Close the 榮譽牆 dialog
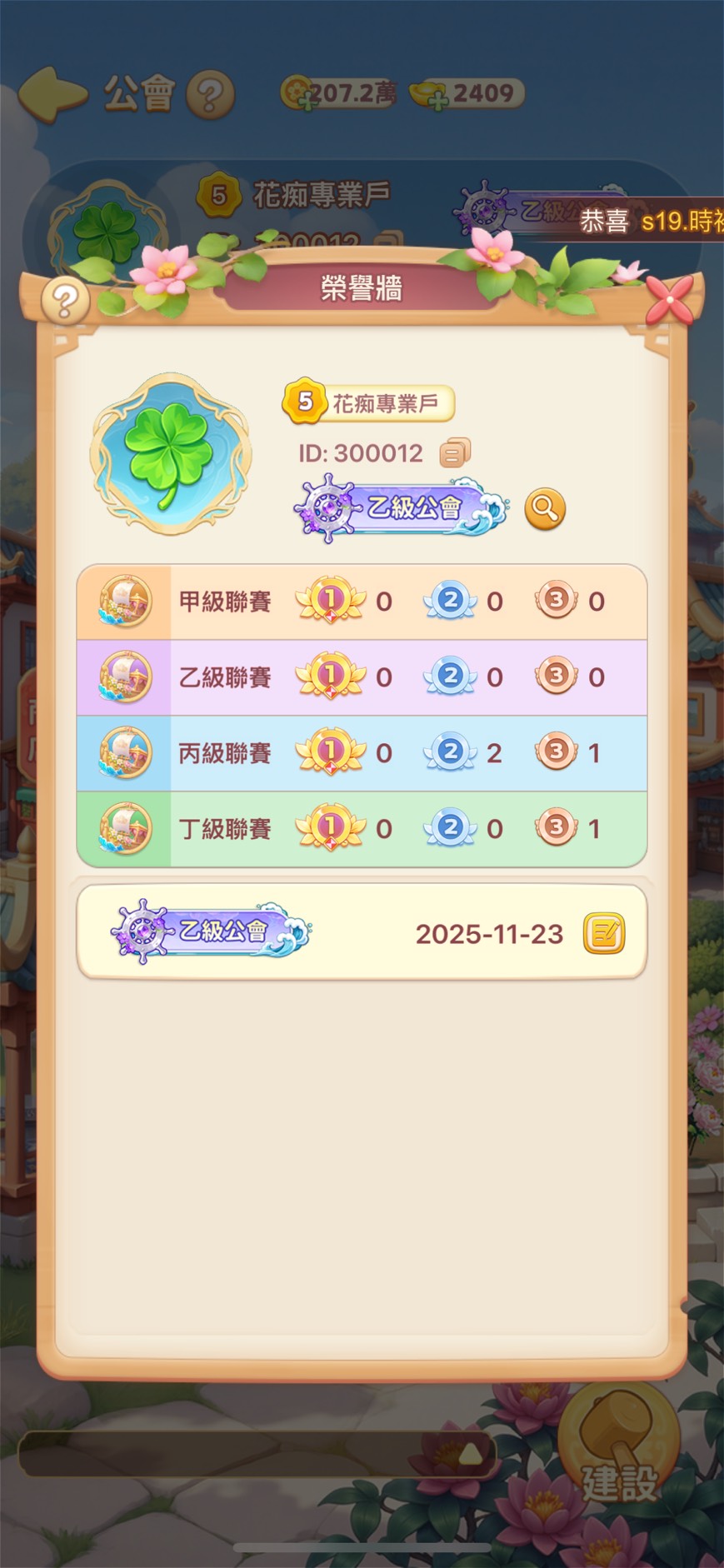This screenshot has height=1568, width=724. (670, 299)
